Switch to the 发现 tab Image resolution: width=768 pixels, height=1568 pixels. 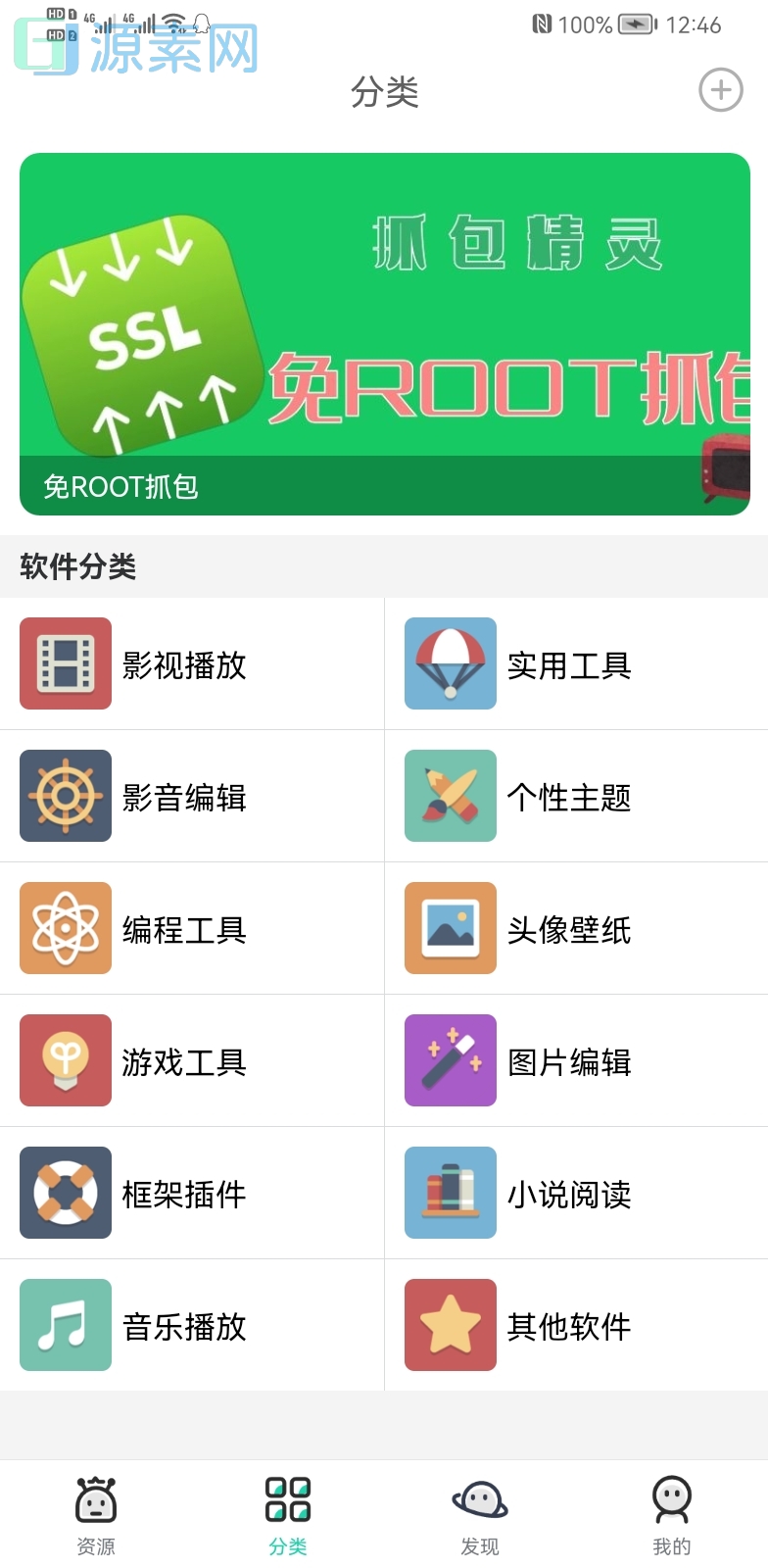point(480,1509)
